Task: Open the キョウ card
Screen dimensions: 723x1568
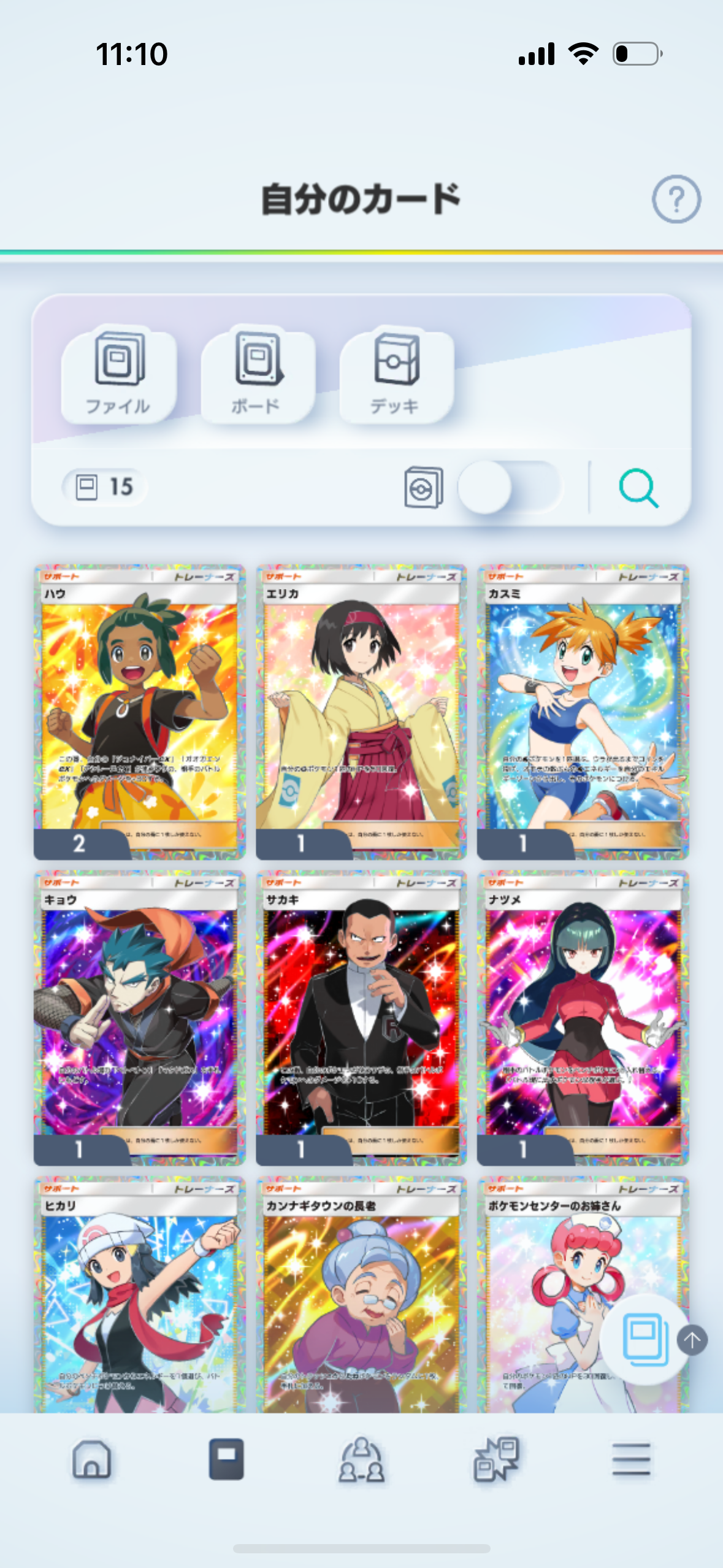Action: coord(139,1017)
